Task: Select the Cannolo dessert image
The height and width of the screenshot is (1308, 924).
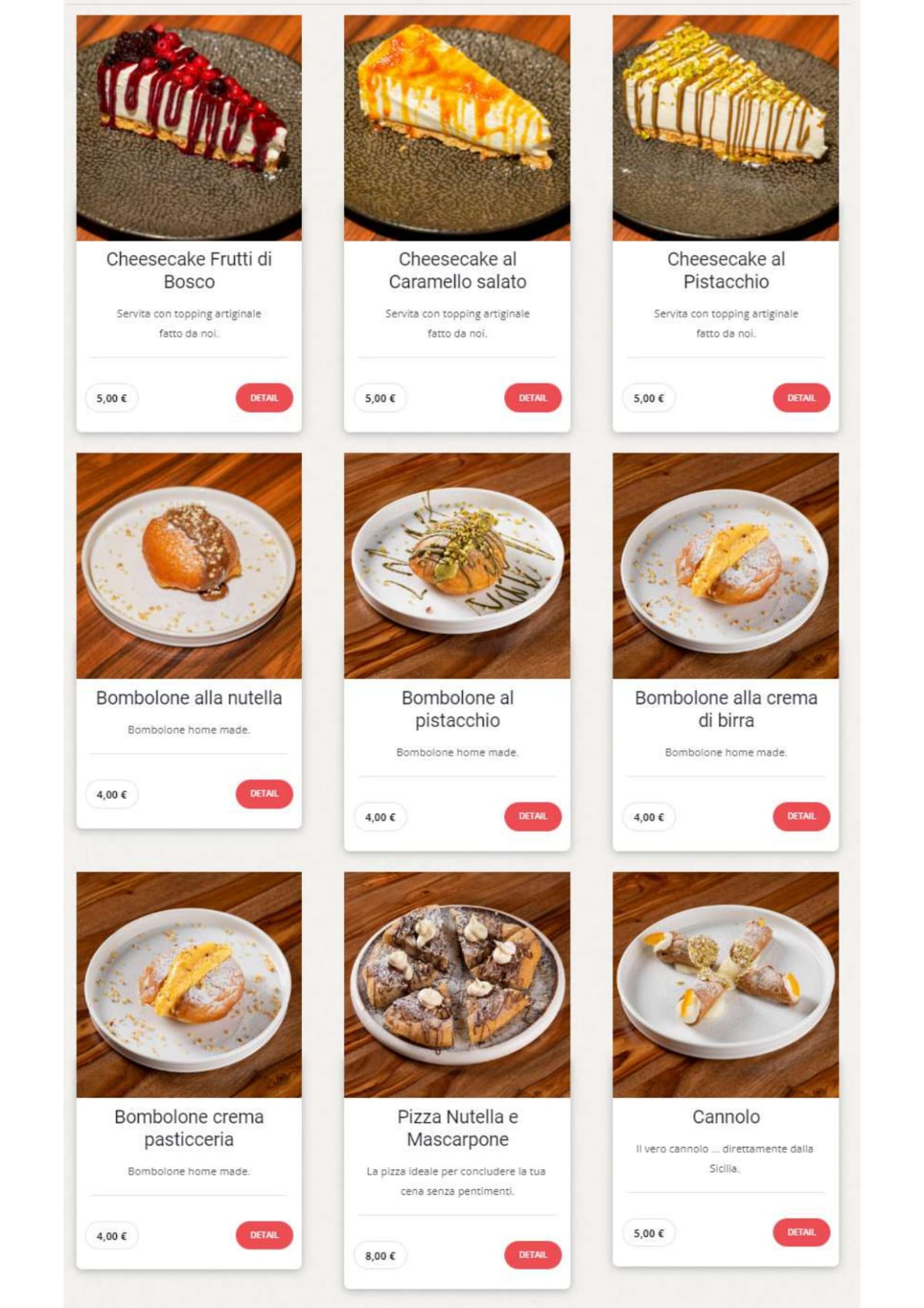Action: click(725, 984)
